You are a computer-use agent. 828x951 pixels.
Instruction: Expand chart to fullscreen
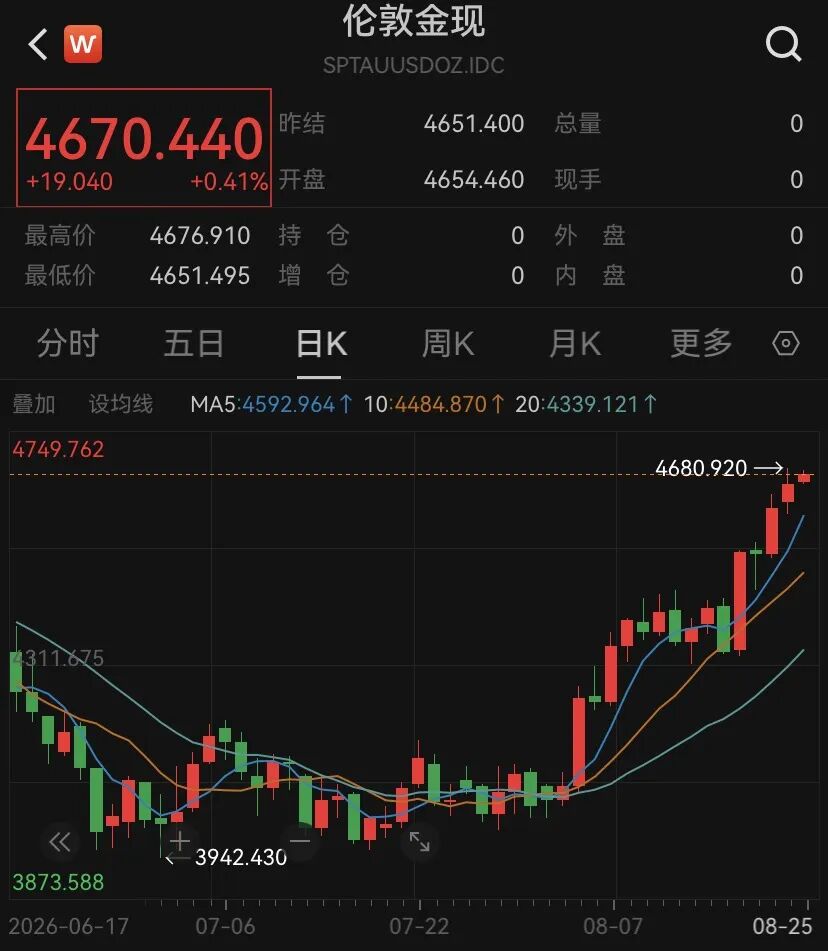(x=420, y=842)
